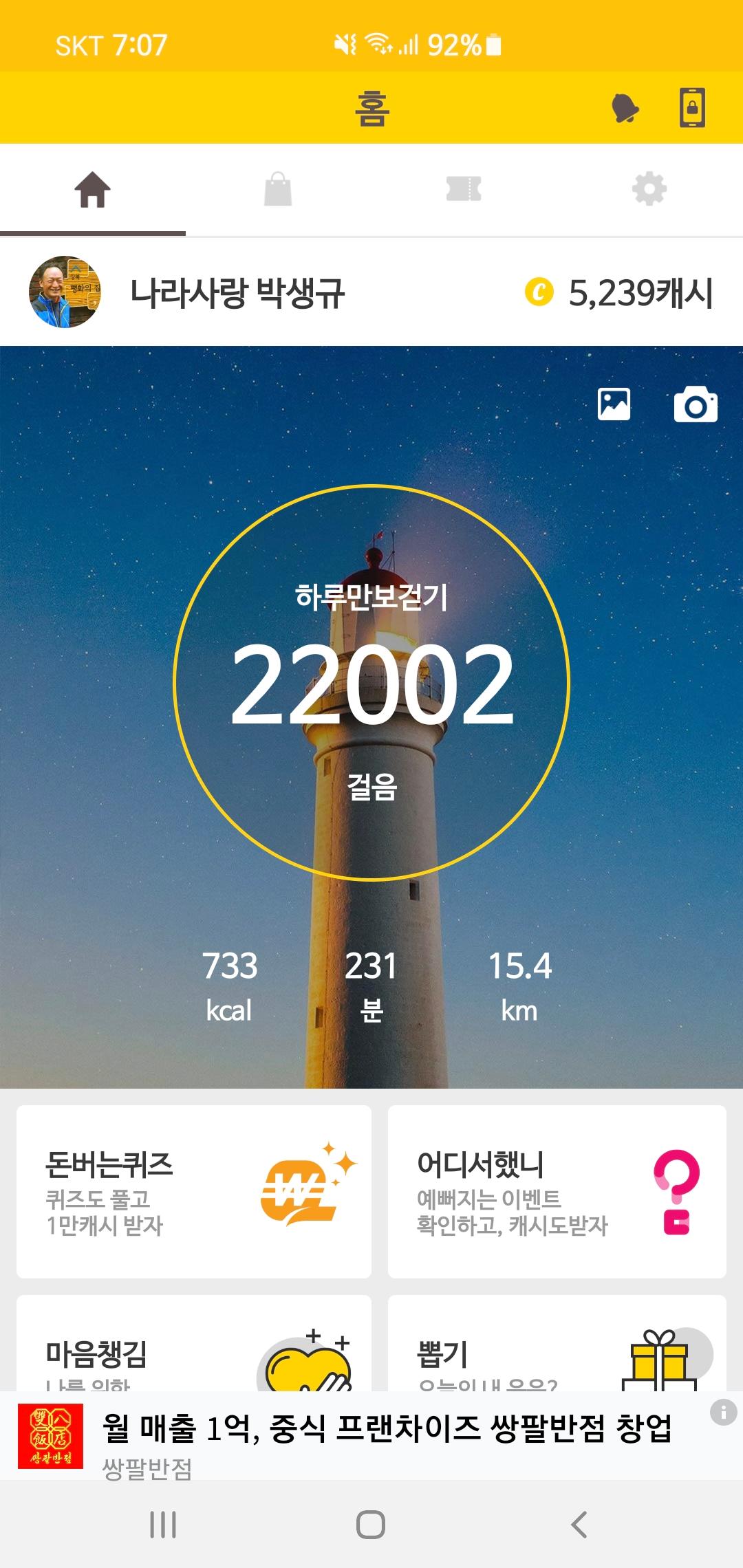Switch to the settings gear tab
This screenshot has width=743, height=1568.
pyautogui.click(x=649, y=190)
